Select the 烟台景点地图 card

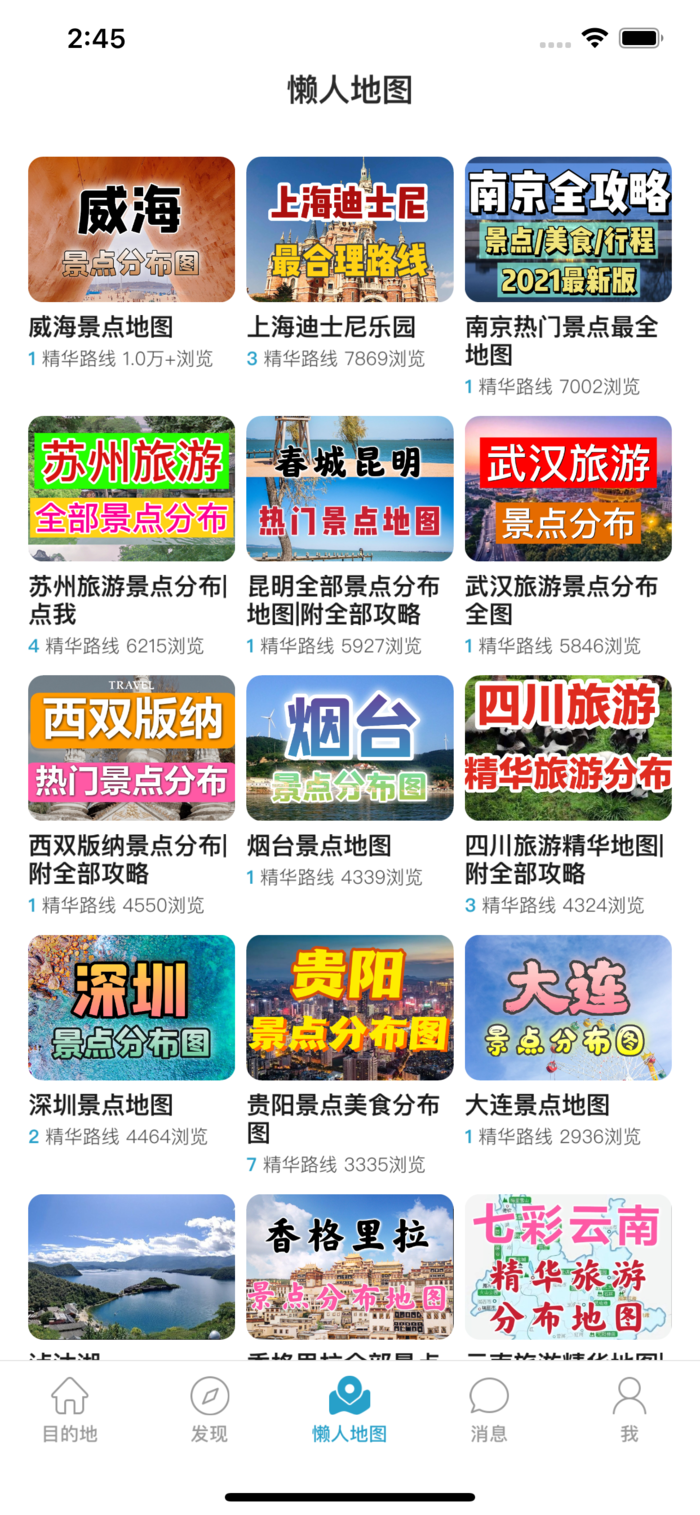click(x=349, y=748)
